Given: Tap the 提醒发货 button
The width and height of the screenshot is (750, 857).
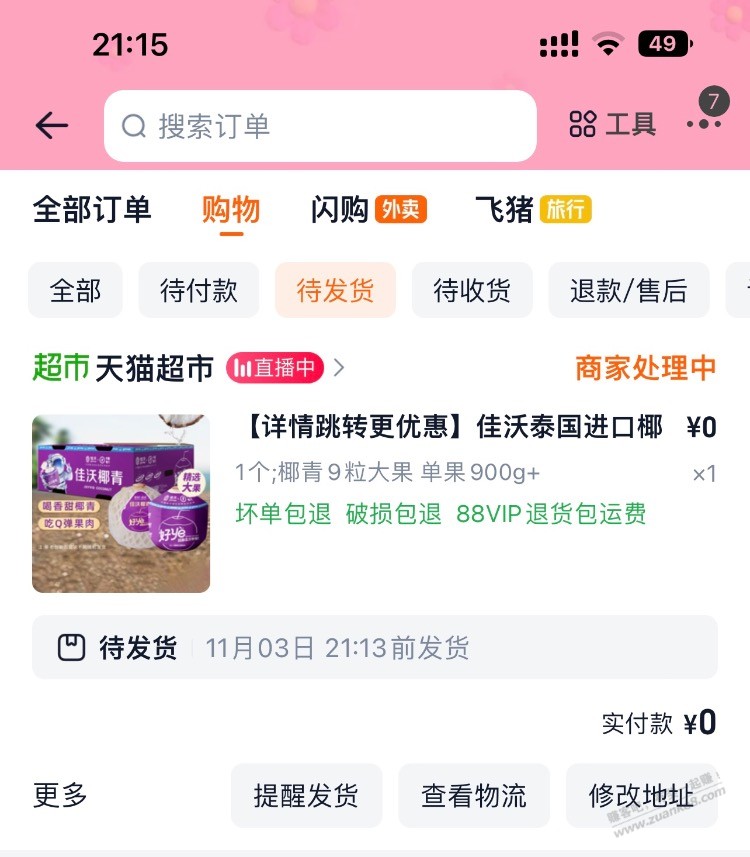Looking at the screenshot, I should [306, 796].
